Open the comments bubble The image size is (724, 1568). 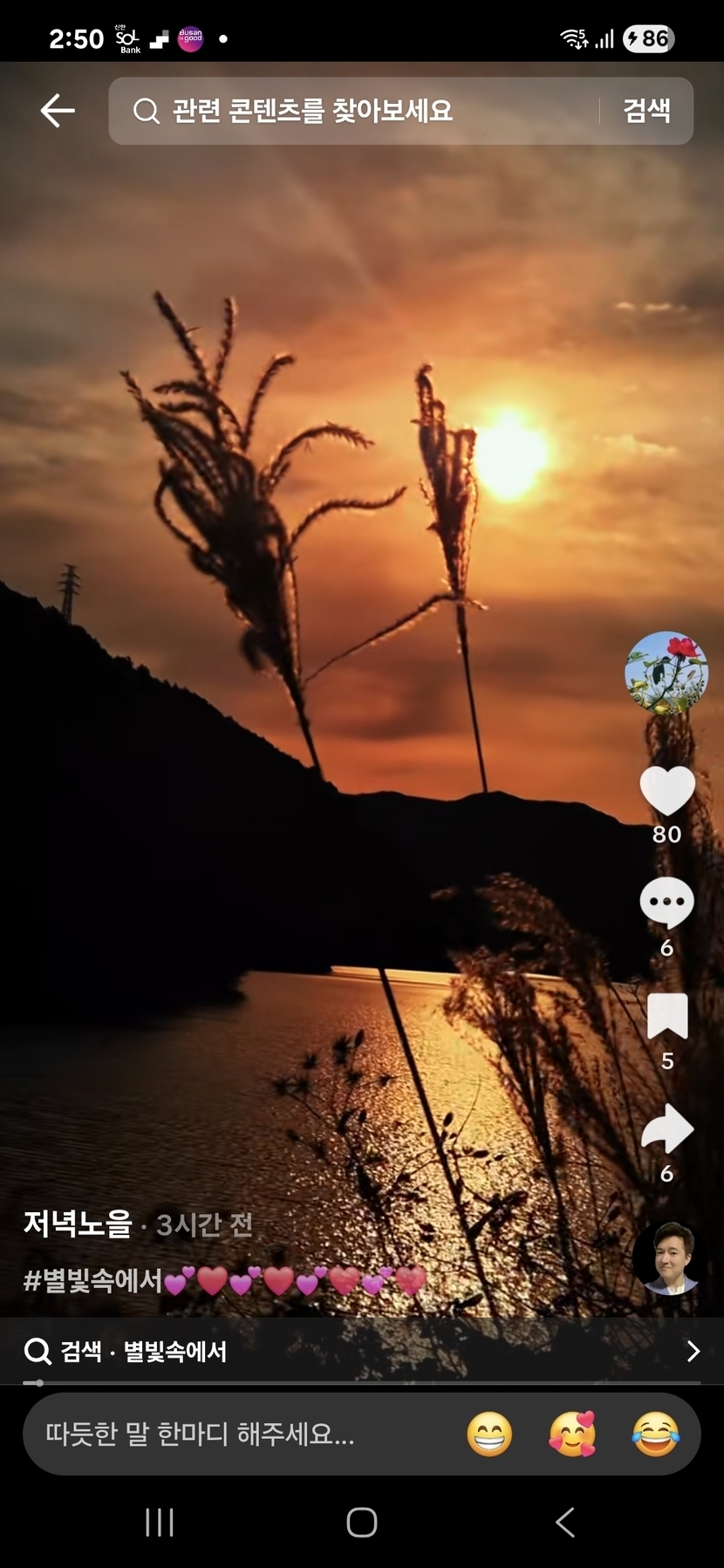[x=666, y=904]
